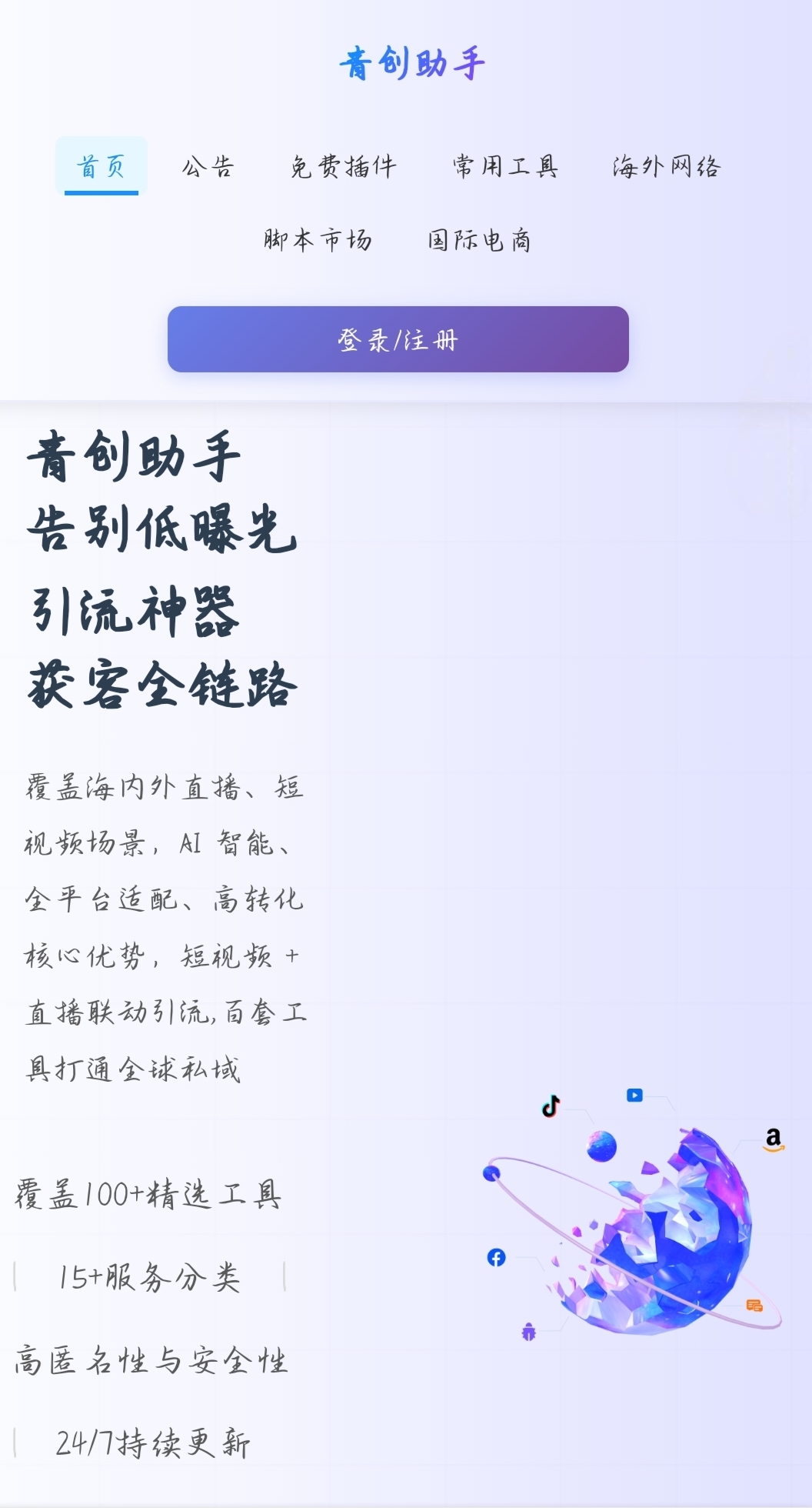Switch to the 首页 tab
This screenshot has height=1511, width=812.
tap(101, 166)
